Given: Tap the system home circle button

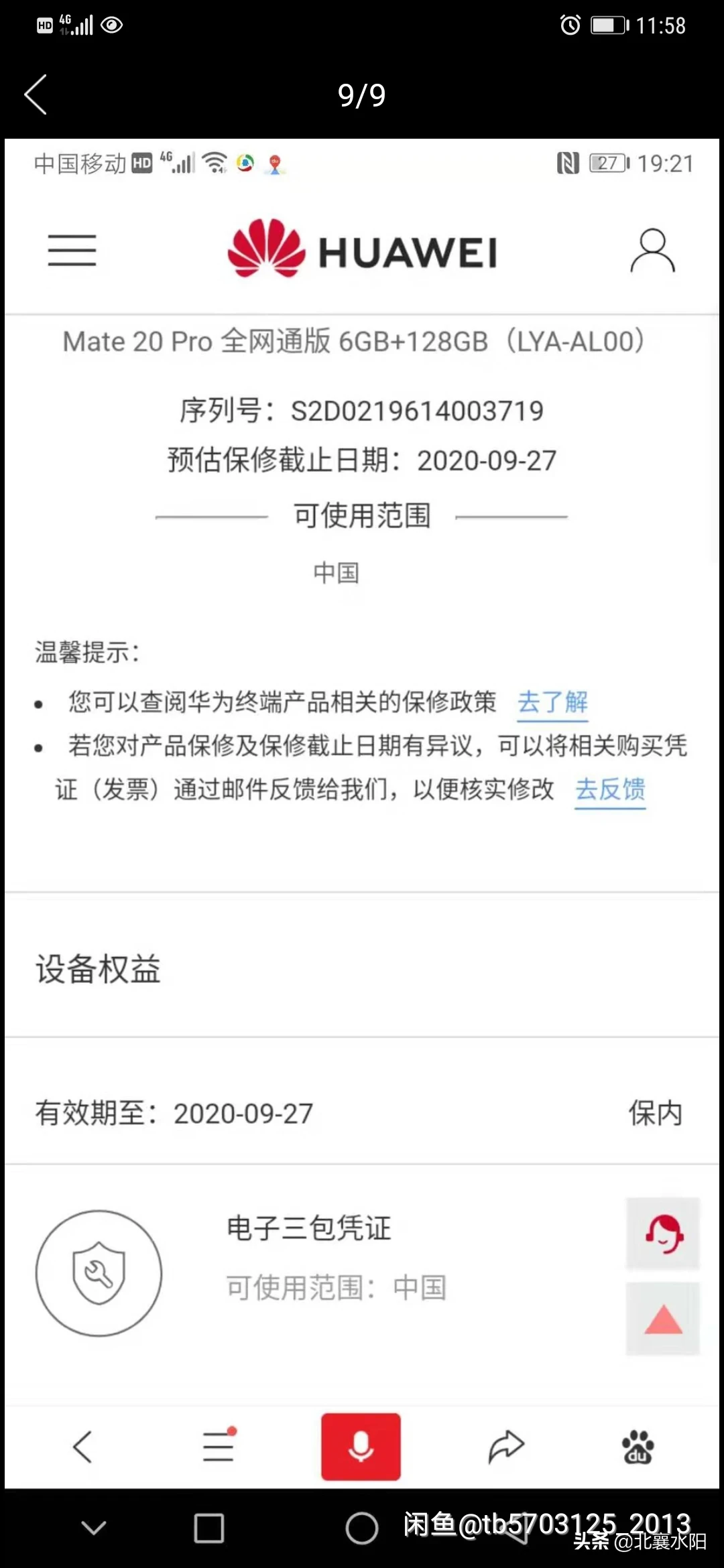Looking at the screenshot, I should click(362, 1528).
